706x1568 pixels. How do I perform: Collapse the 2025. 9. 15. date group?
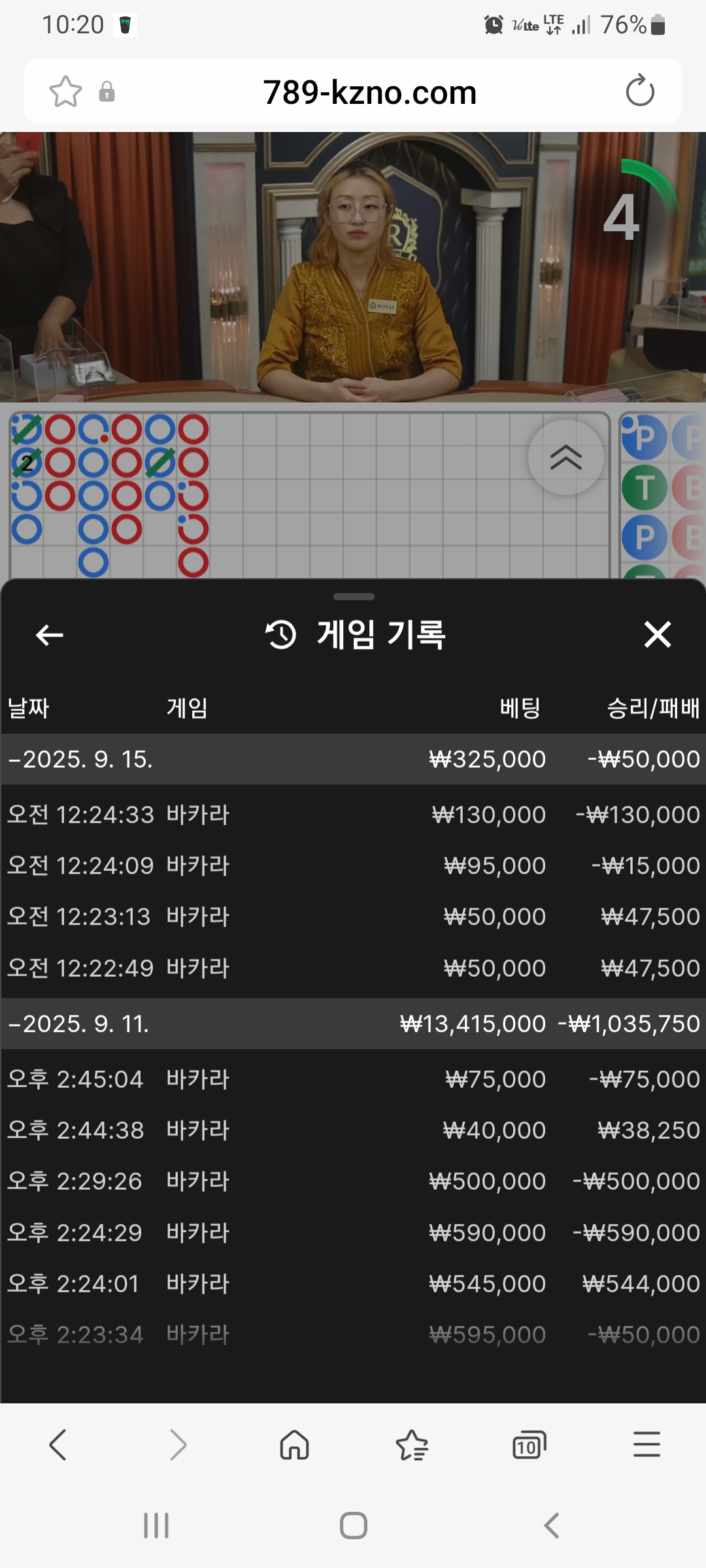click(x=353, y=759)
